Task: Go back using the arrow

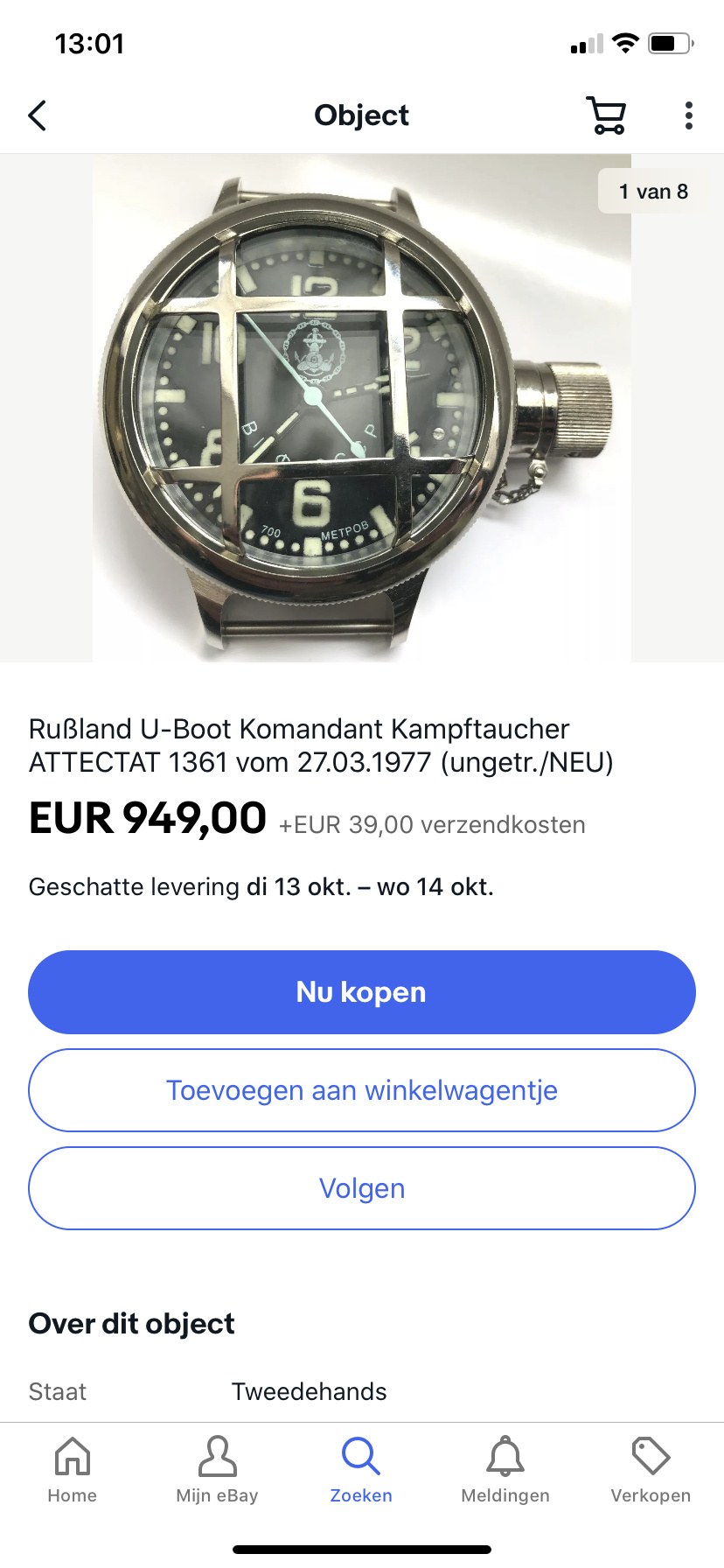Action: 37,115
